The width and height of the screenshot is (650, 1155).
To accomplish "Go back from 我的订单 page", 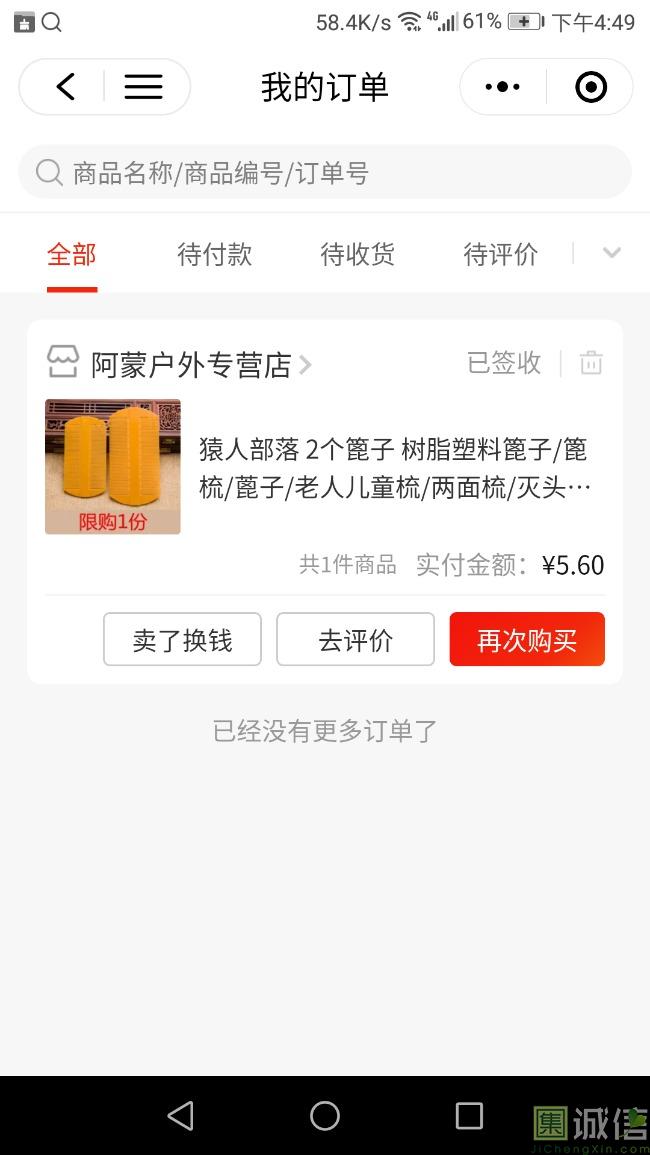I will pos(66,87).
